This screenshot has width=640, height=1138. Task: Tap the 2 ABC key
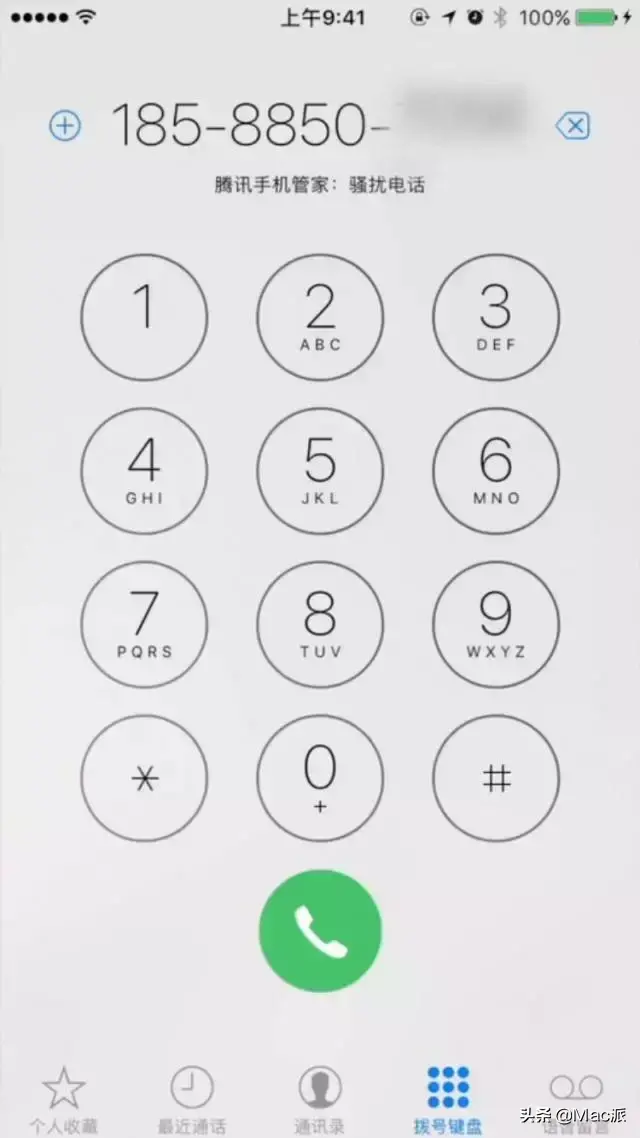320,317
